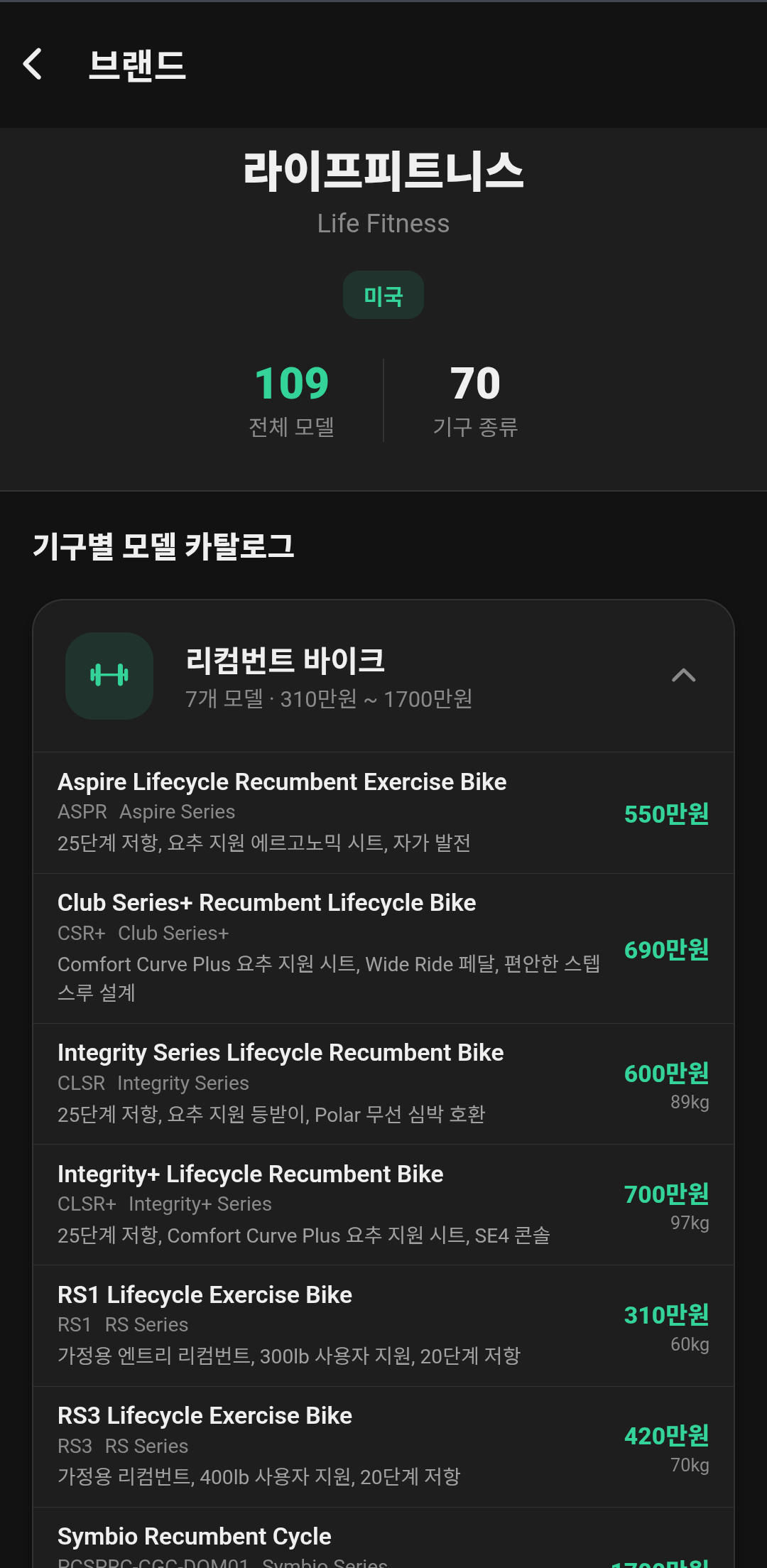Tap the 미국 country badge
767x1568 pixels.
383,295
